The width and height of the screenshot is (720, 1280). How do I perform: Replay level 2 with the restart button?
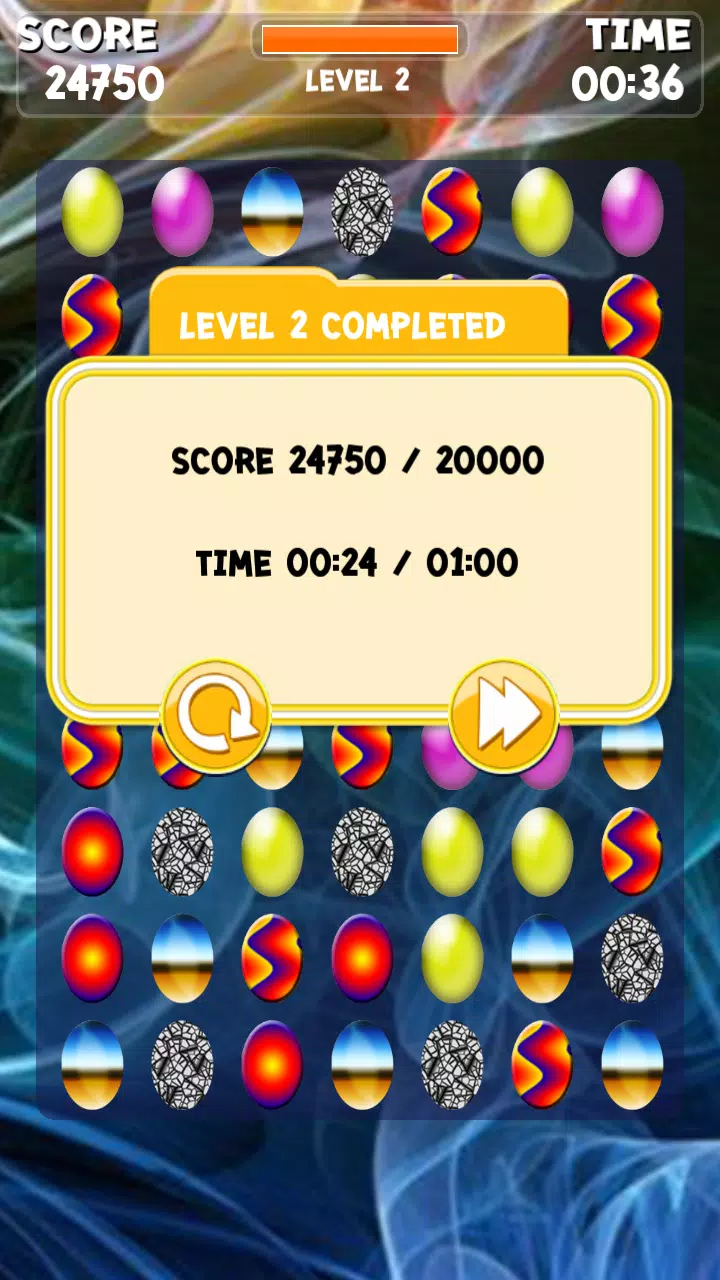coord(216,714)
